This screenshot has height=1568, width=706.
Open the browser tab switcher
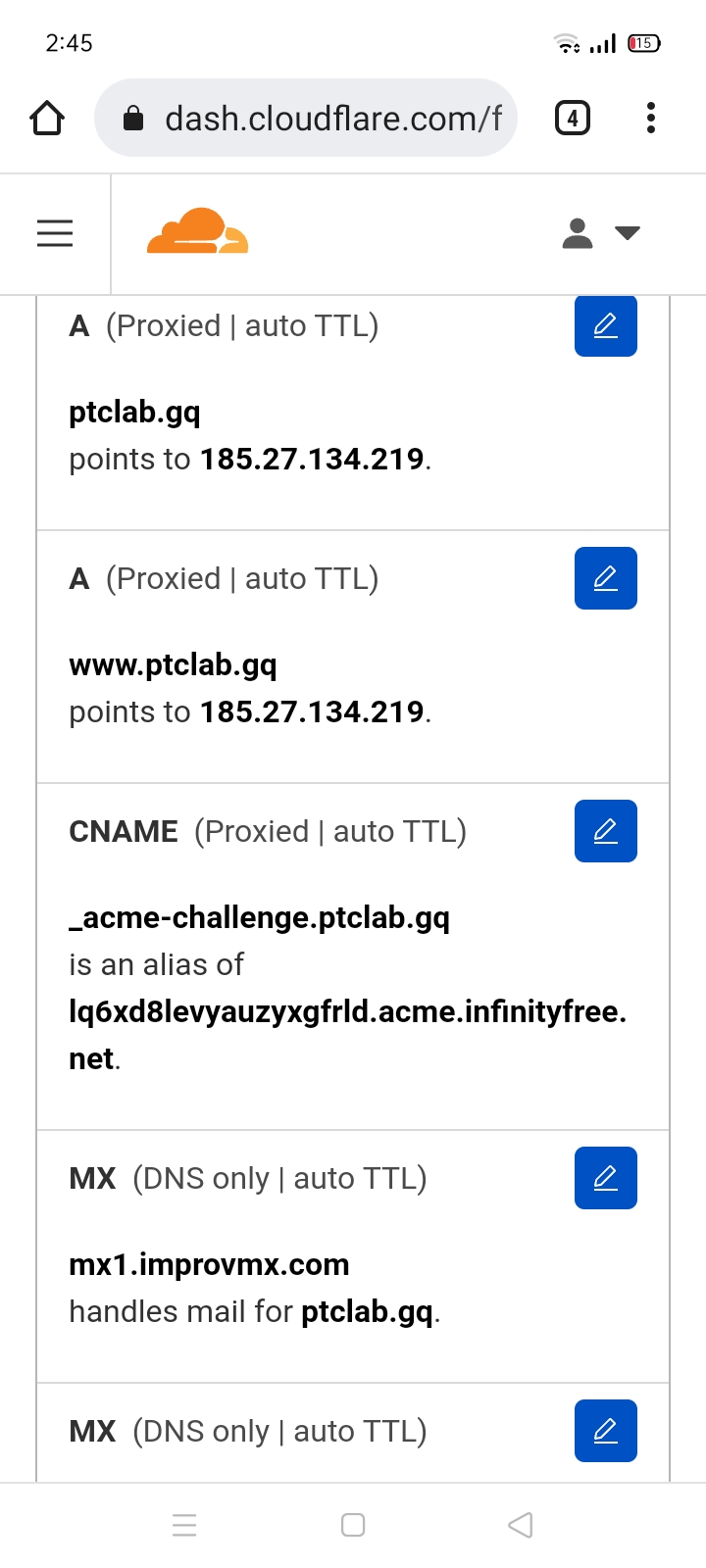pyautogui.click(x=573, y=119)
